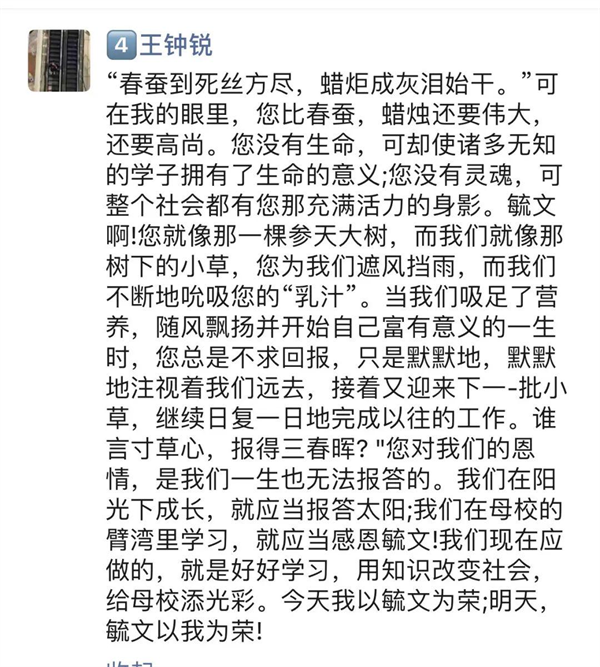Collapse the post with 收起
The image size is (600, 667).
pyautogui.click(x=128, y=661)
